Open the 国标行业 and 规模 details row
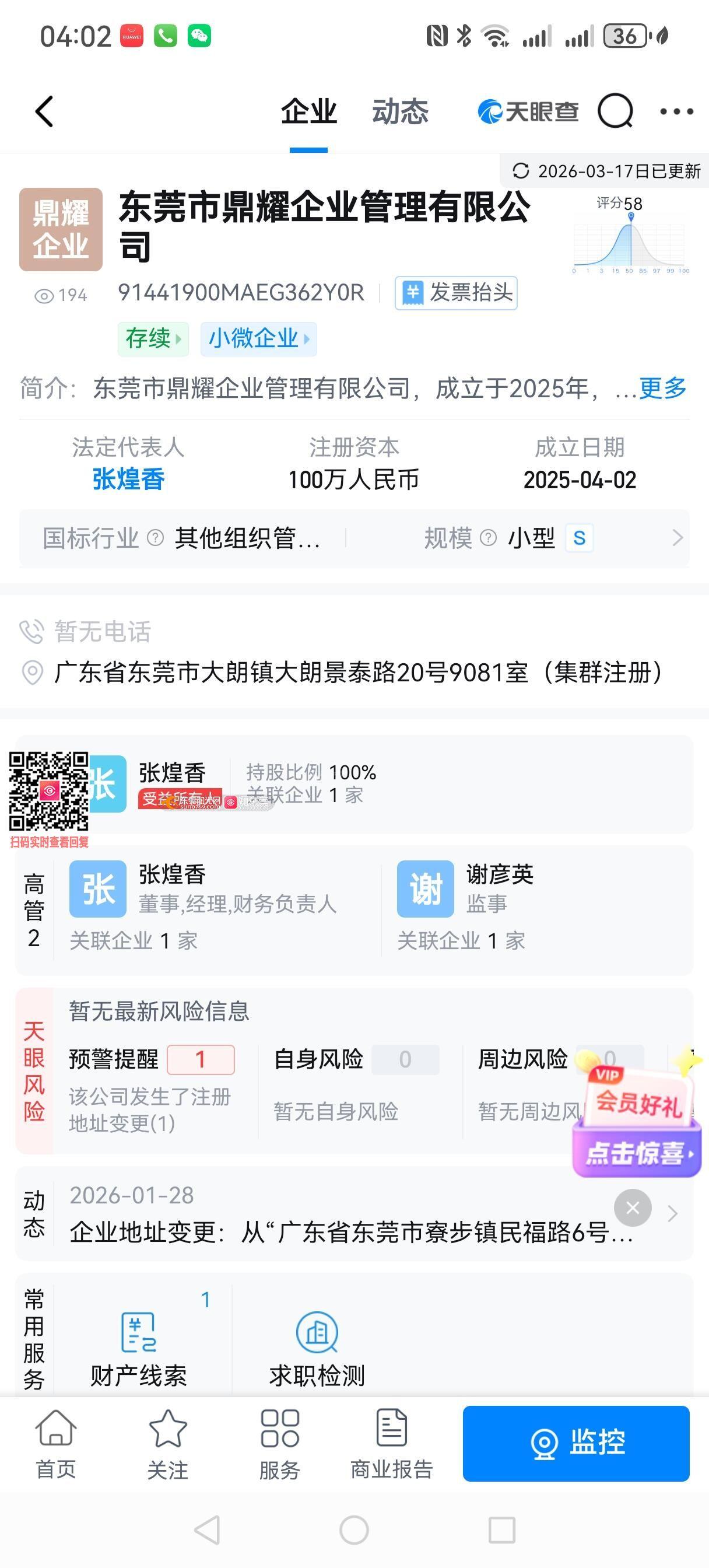The image size is (709, 1568). tap(354, 538)
